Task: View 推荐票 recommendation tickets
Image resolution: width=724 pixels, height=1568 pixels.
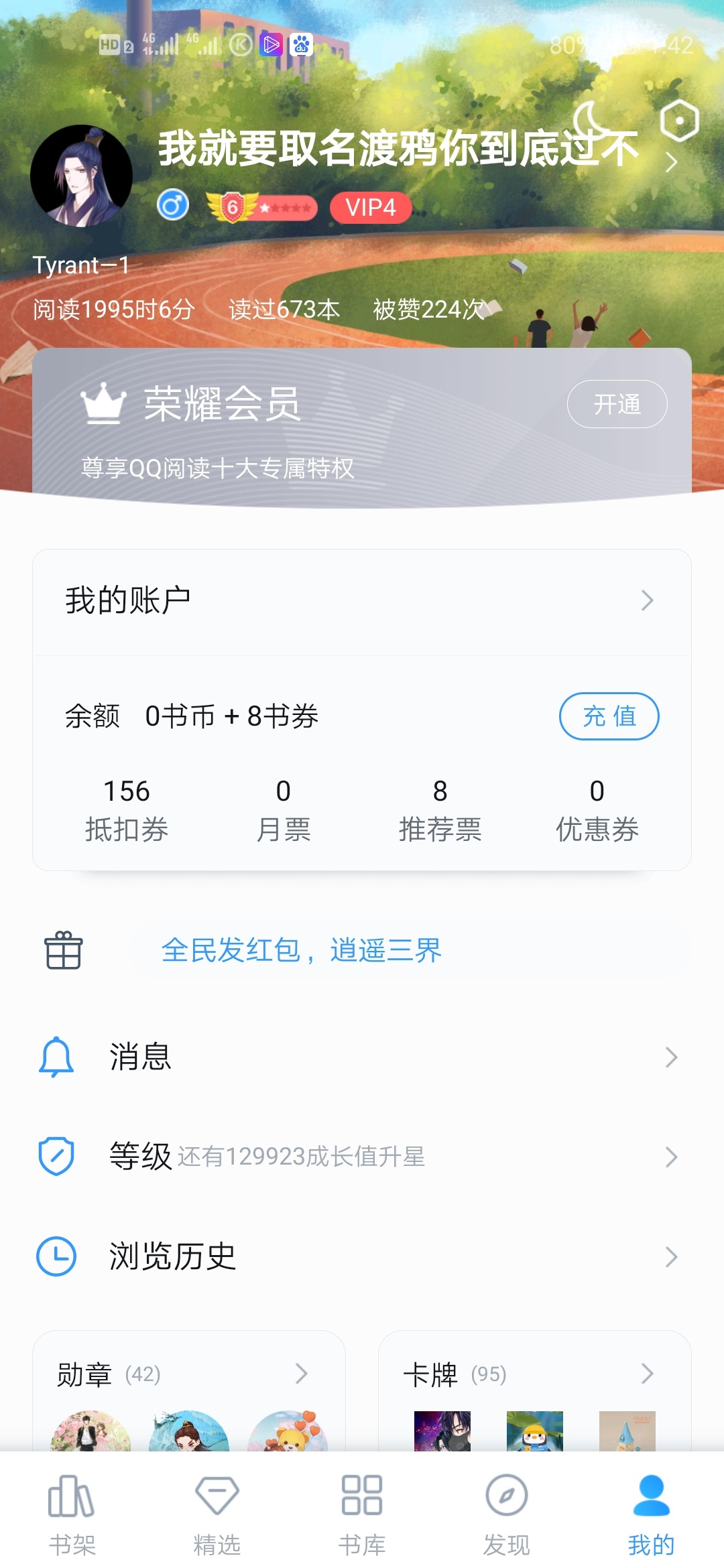Action: [x=440, y=809]
